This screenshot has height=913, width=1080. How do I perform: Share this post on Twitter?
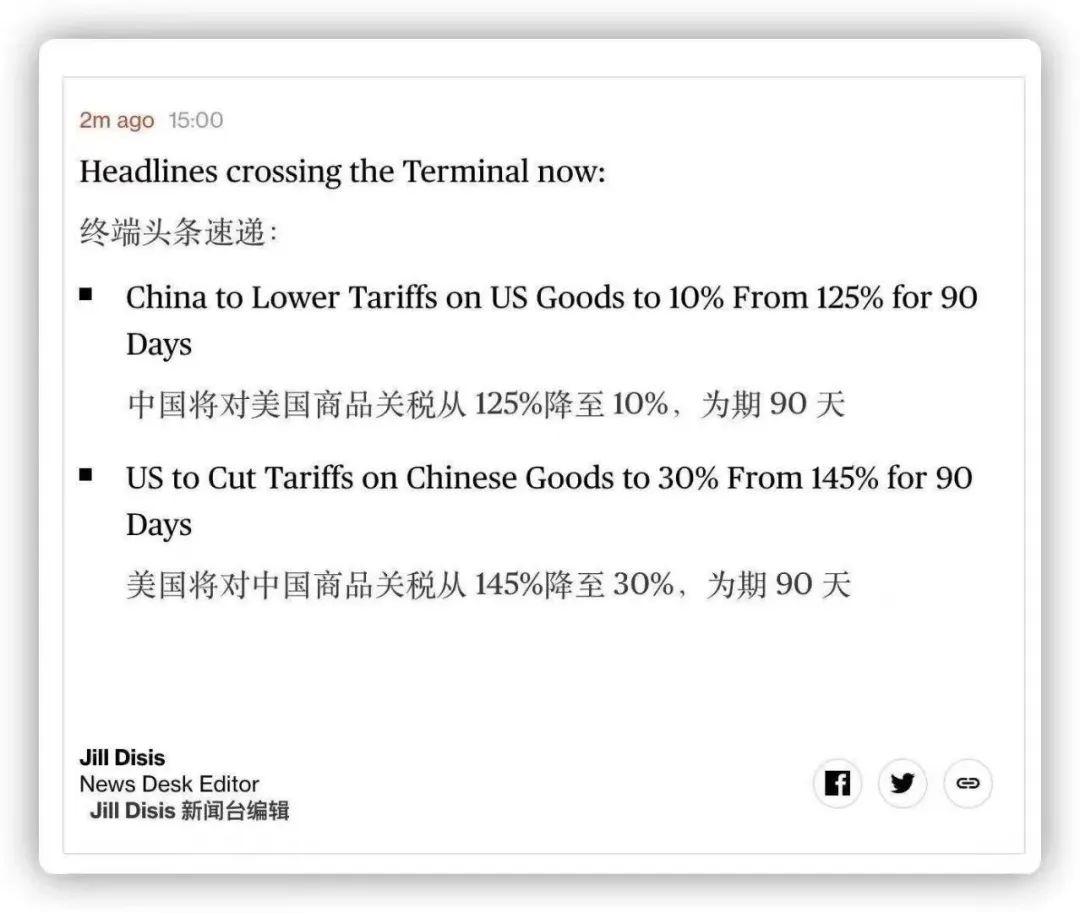902,783
